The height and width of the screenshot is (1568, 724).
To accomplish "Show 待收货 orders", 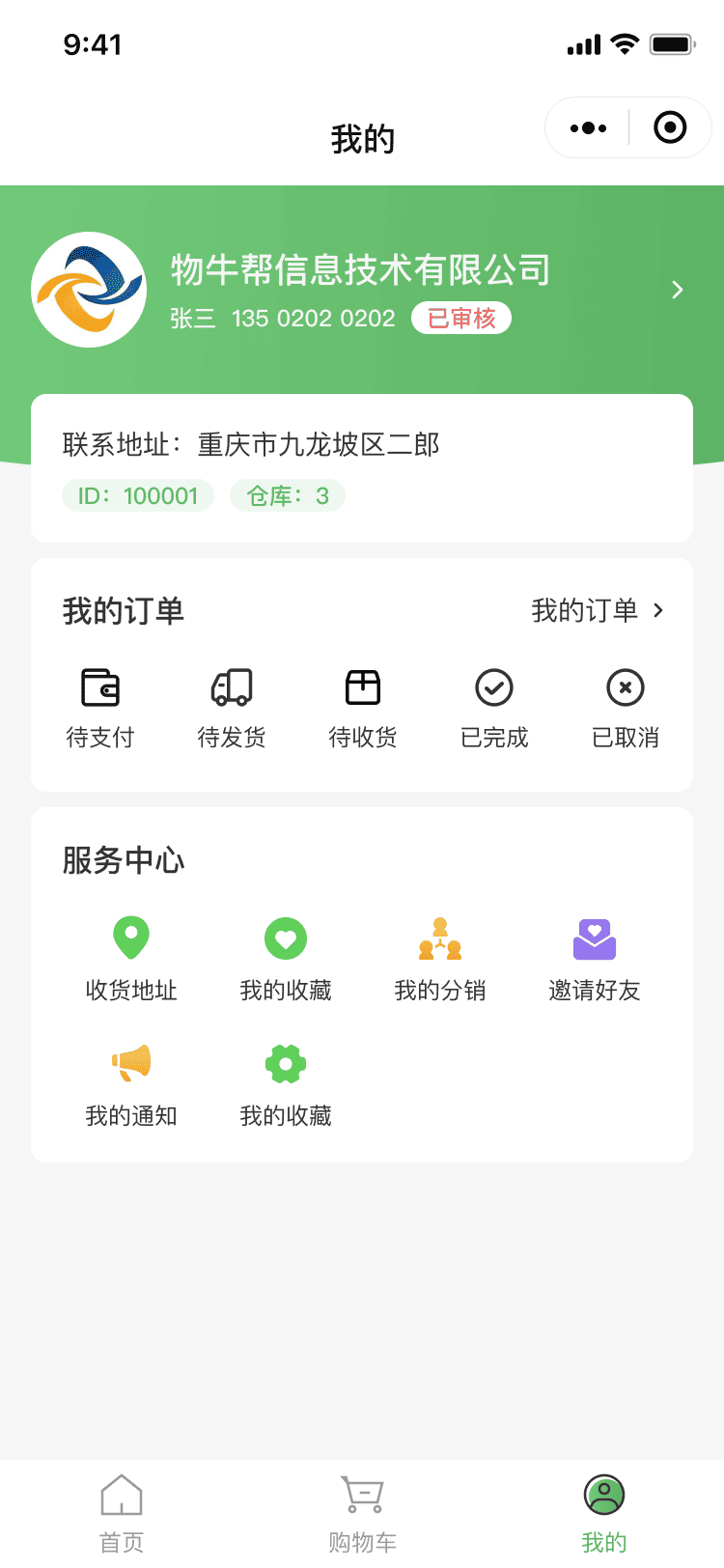I will [363, 709].
